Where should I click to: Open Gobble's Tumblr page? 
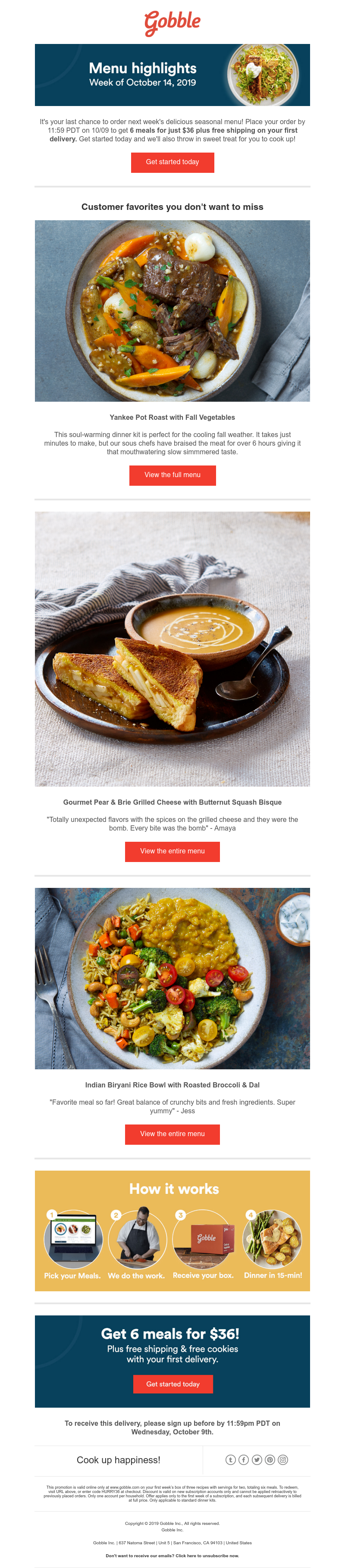[x=230, y=1460]
